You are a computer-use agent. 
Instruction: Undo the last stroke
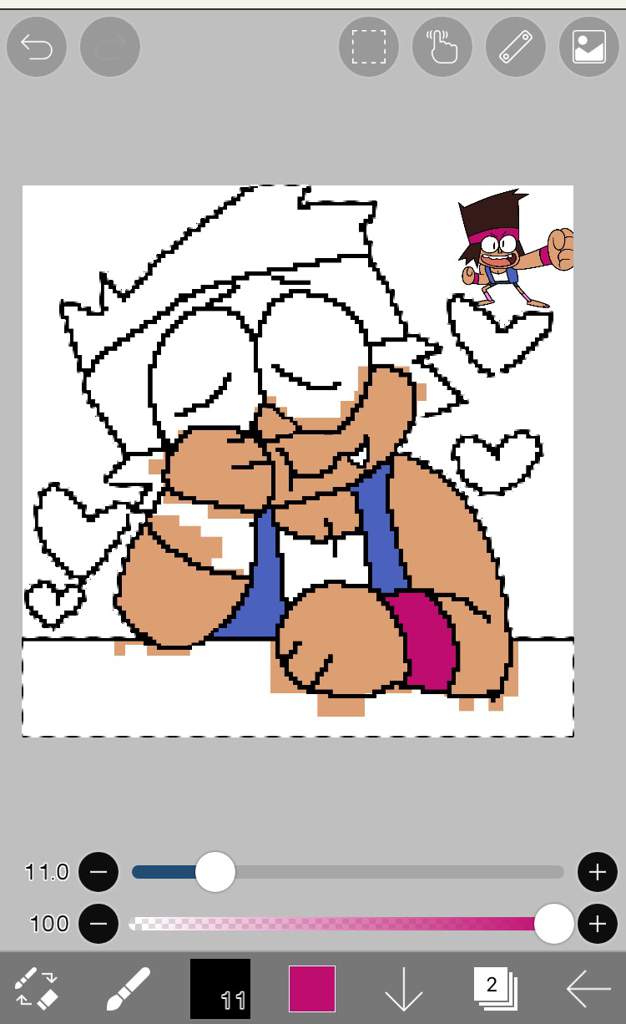click(x=37, y=47)
